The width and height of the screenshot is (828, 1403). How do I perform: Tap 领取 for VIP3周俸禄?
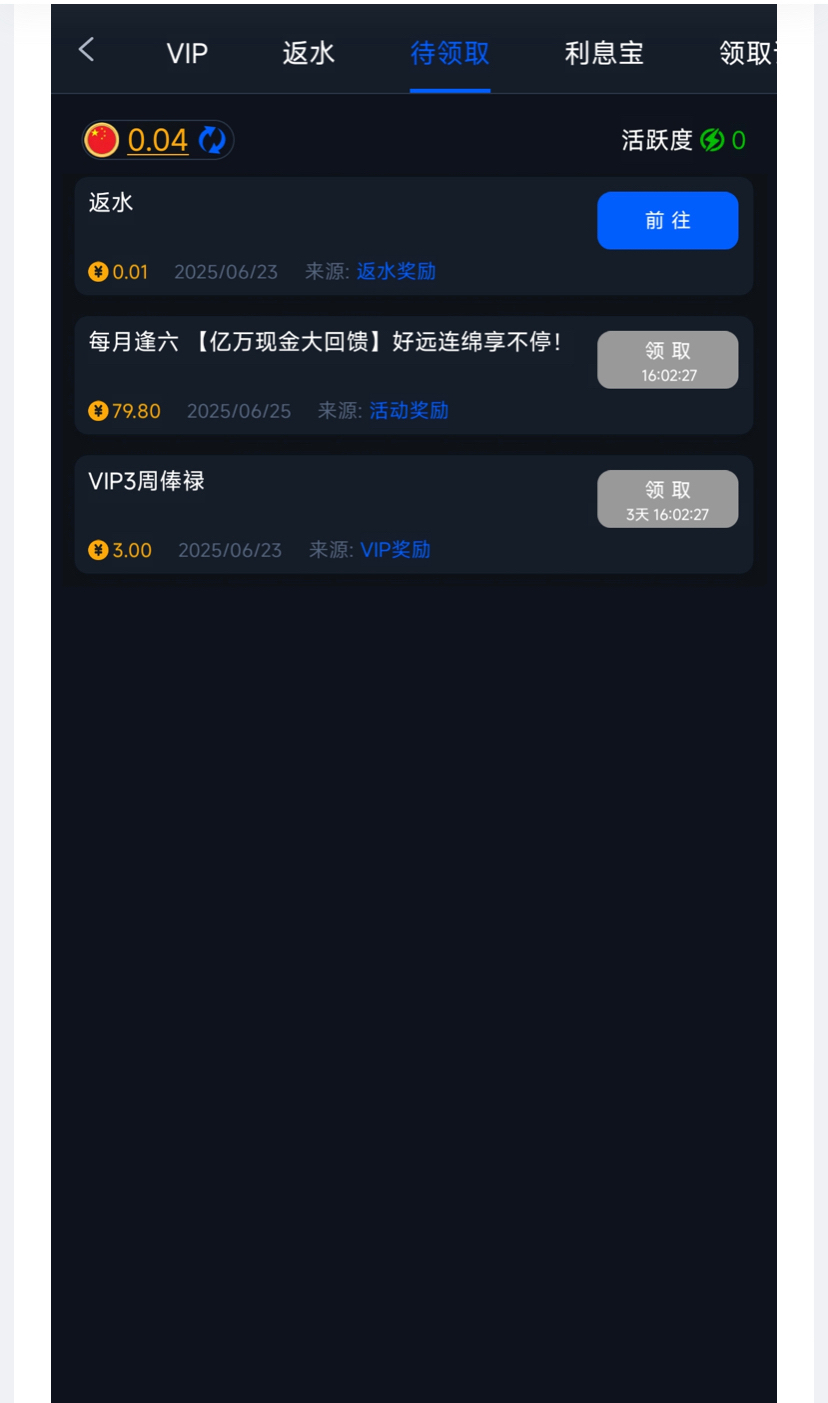[x=667, y=499]
